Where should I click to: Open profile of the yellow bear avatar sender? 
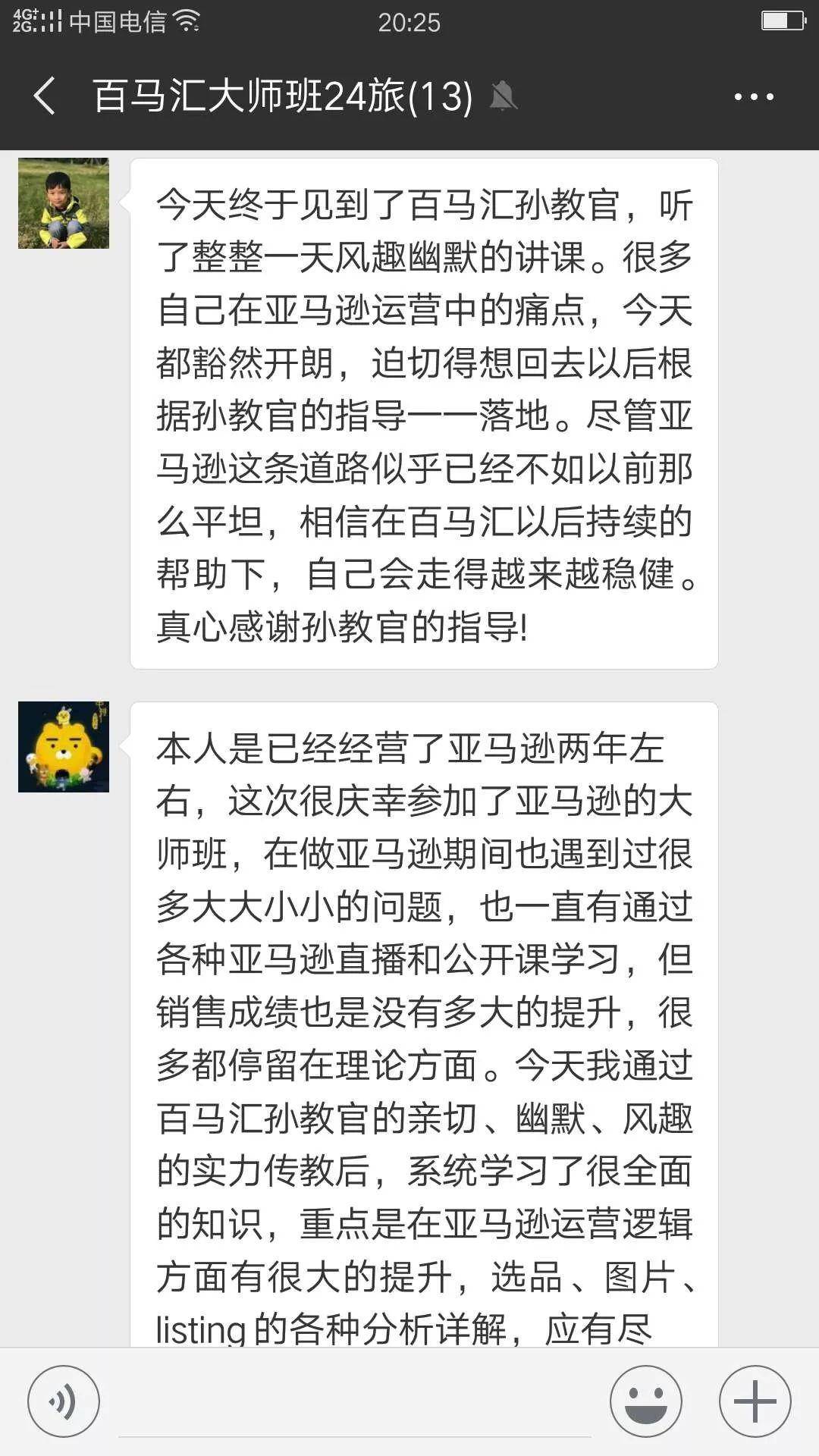click(x=64, y=747)
